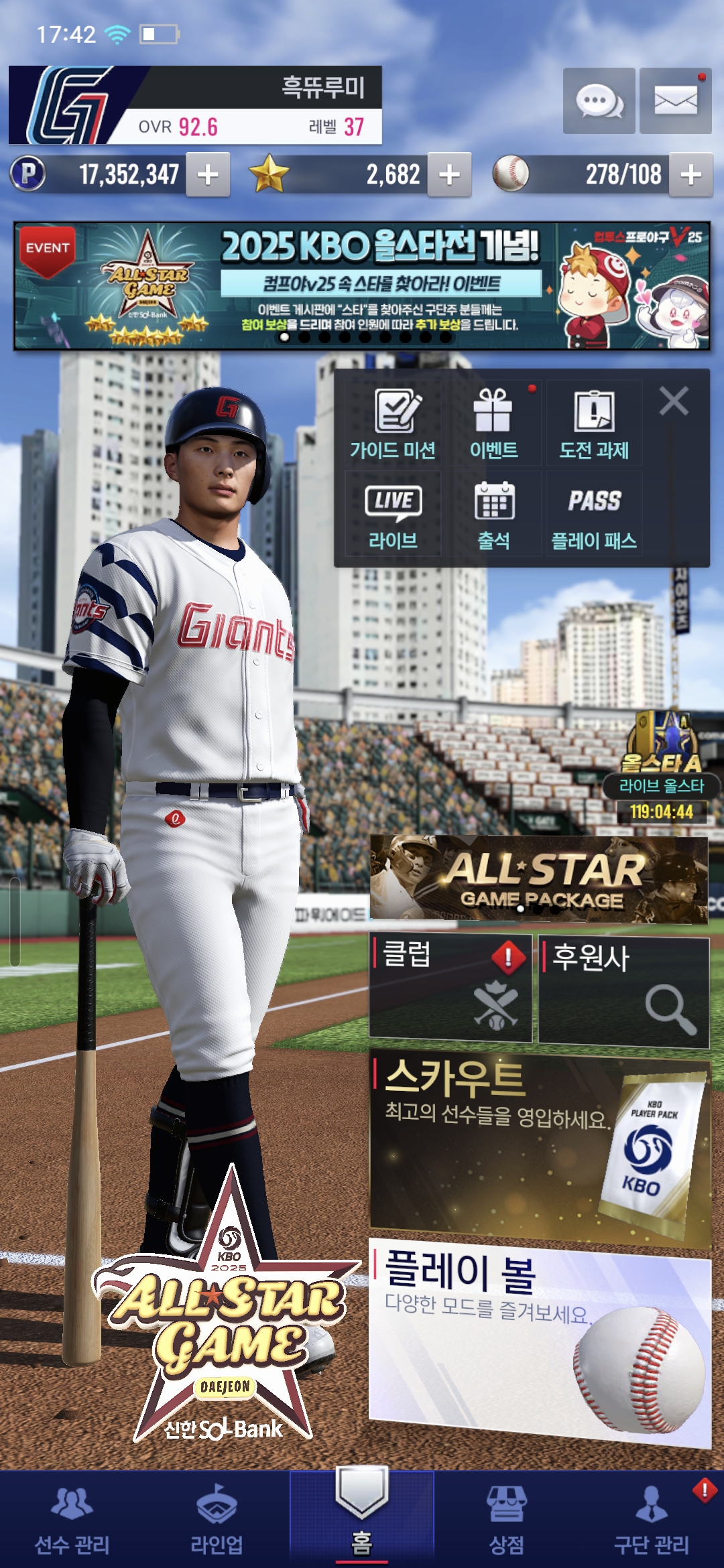Add more points with the plus button
724x1568 pixels.
[x=208, y=175]
